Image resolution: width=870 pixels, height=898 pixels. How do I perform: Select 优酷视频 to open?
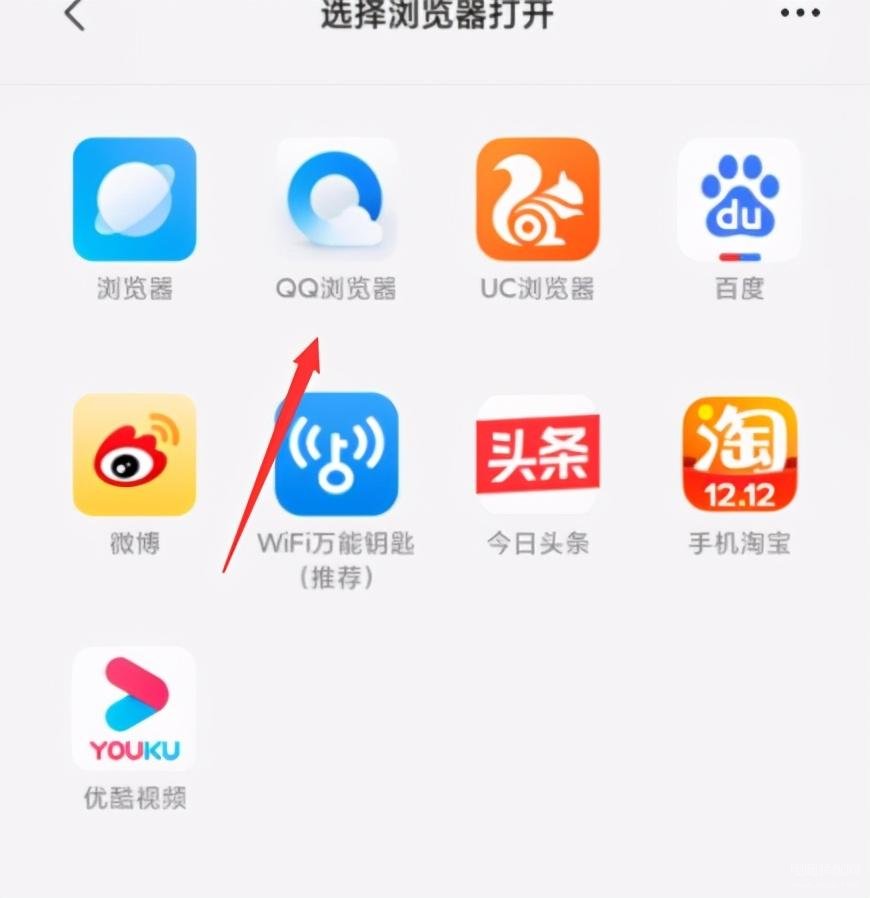(135, 709)
